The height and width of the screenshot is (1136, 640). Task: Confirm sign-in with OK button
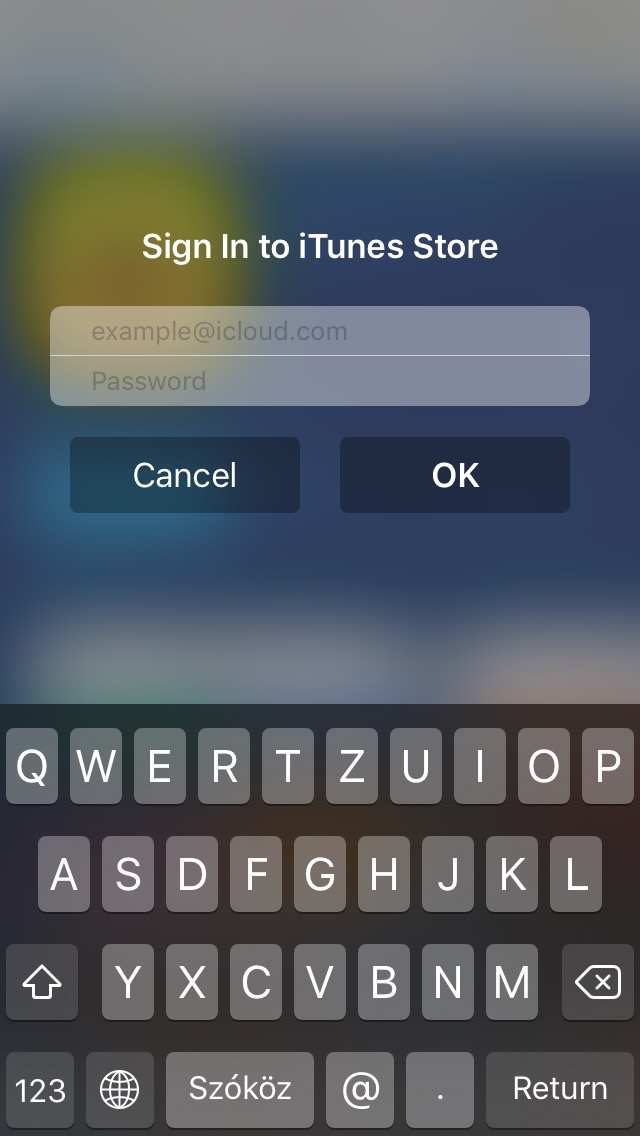click(x=455, y=475)
